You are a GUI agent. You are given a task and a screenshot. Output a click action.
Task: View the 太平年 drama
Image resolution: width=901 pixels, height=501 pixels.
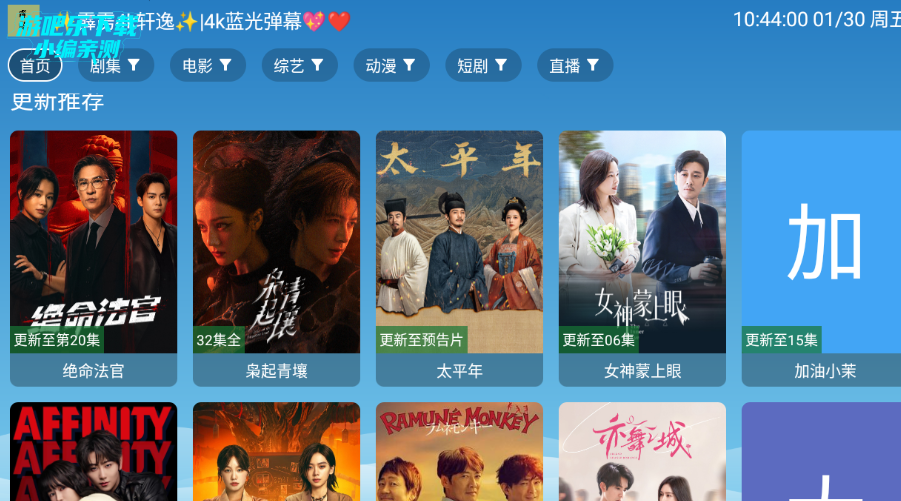pyautogui.click(x=459, y=257)
